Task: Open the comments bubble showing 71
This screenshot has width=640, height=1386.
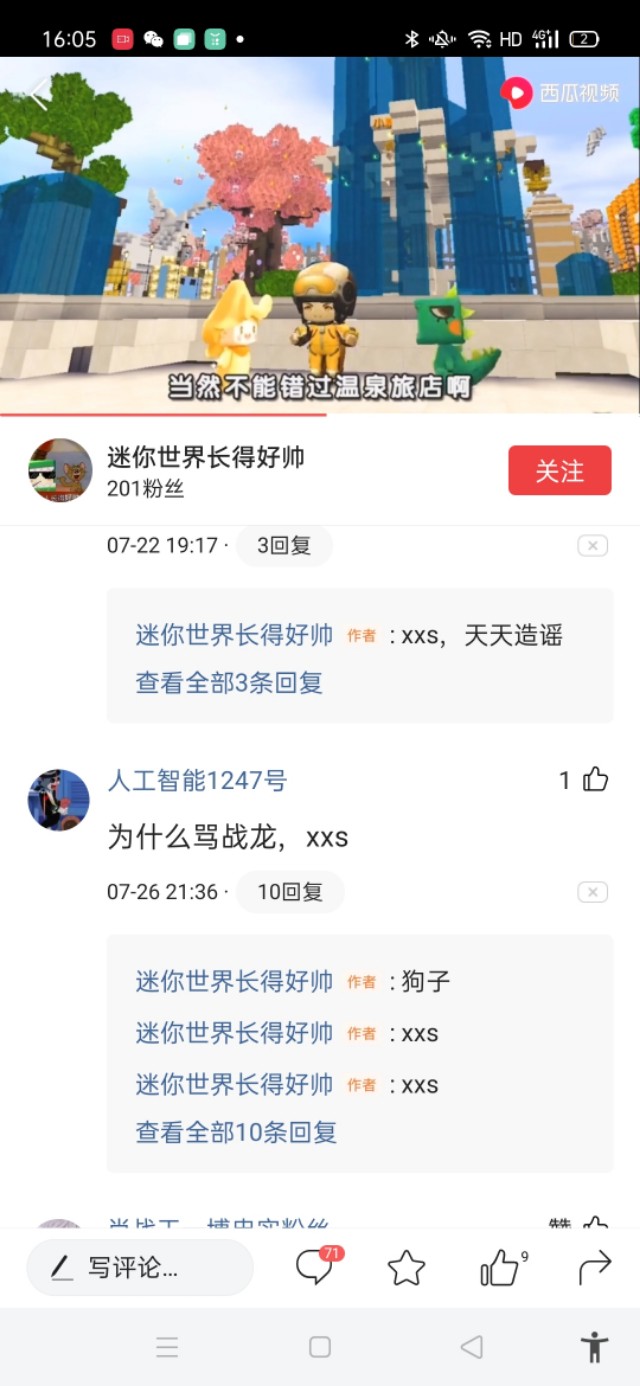Action: (x=314, y=1268)
